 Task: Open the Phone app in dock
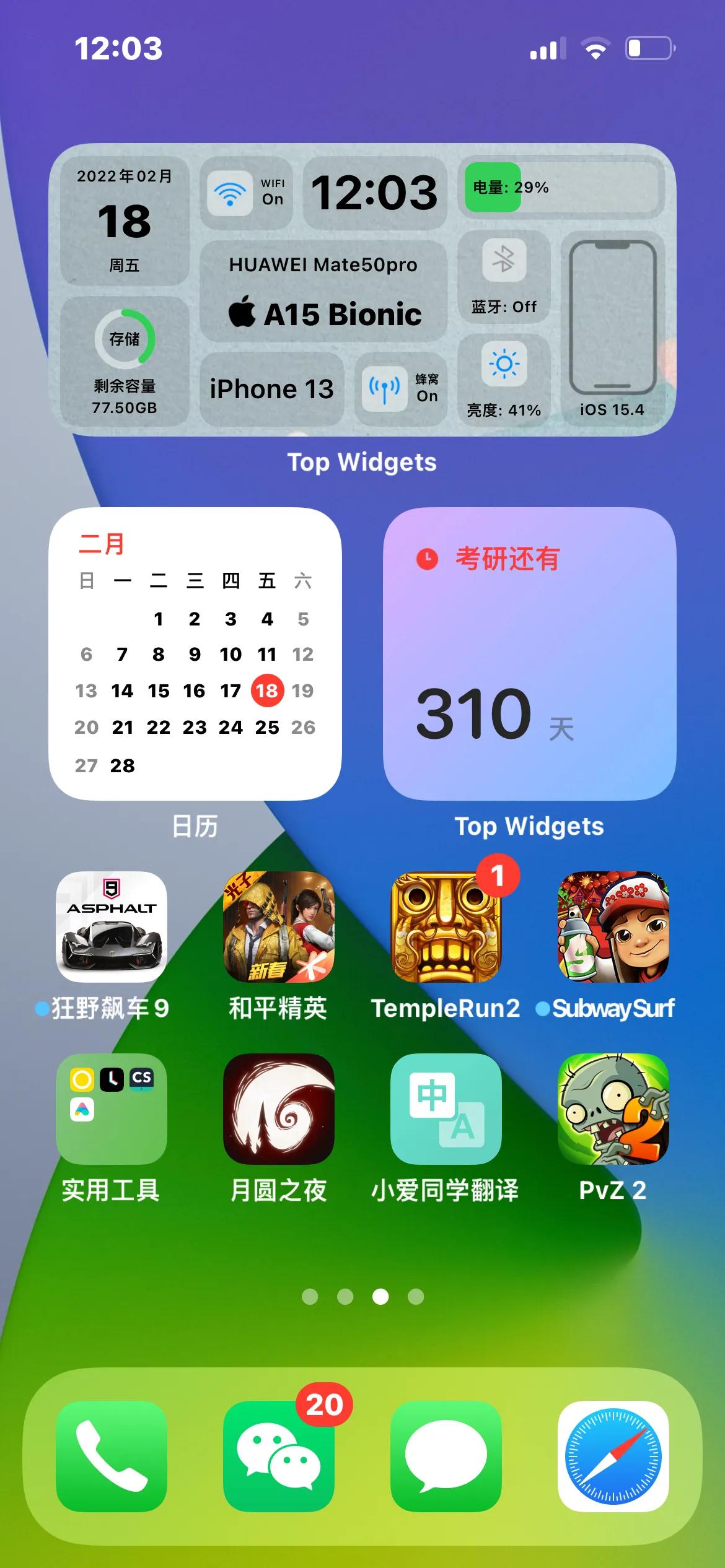tap(112, 1456)
